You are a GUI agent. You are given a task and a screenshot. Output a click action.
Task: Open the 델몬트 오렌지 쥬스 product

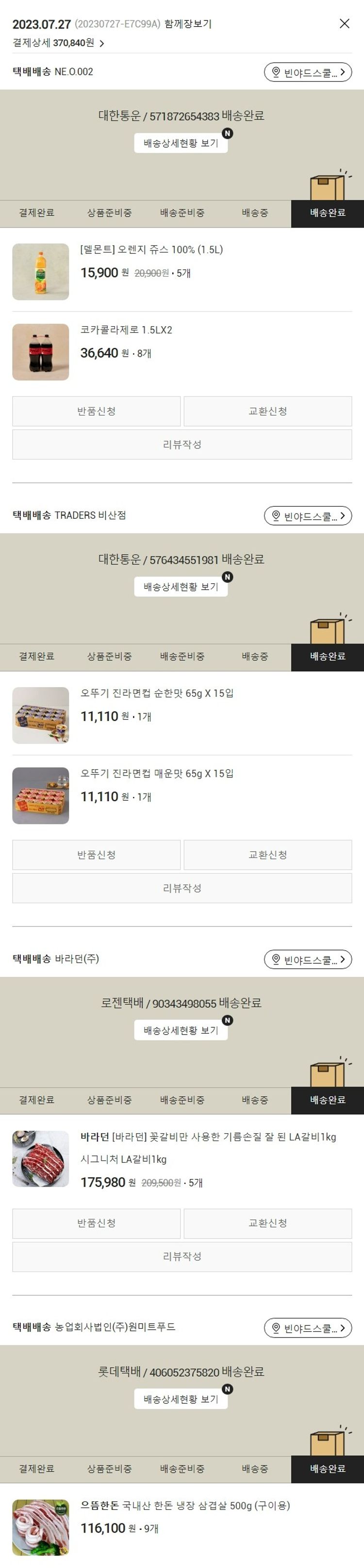click(x=151, y=249)
